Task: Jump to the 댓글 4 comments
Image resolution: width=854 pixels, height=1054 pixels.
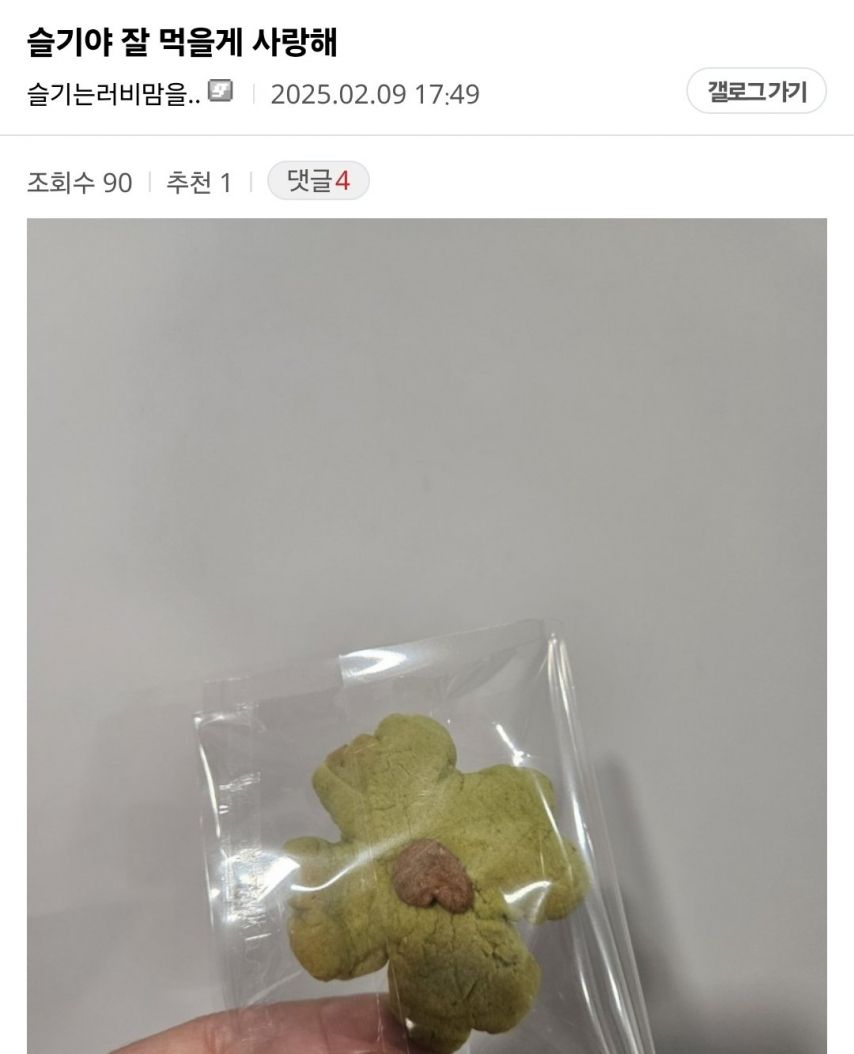Action: (318, 181)
